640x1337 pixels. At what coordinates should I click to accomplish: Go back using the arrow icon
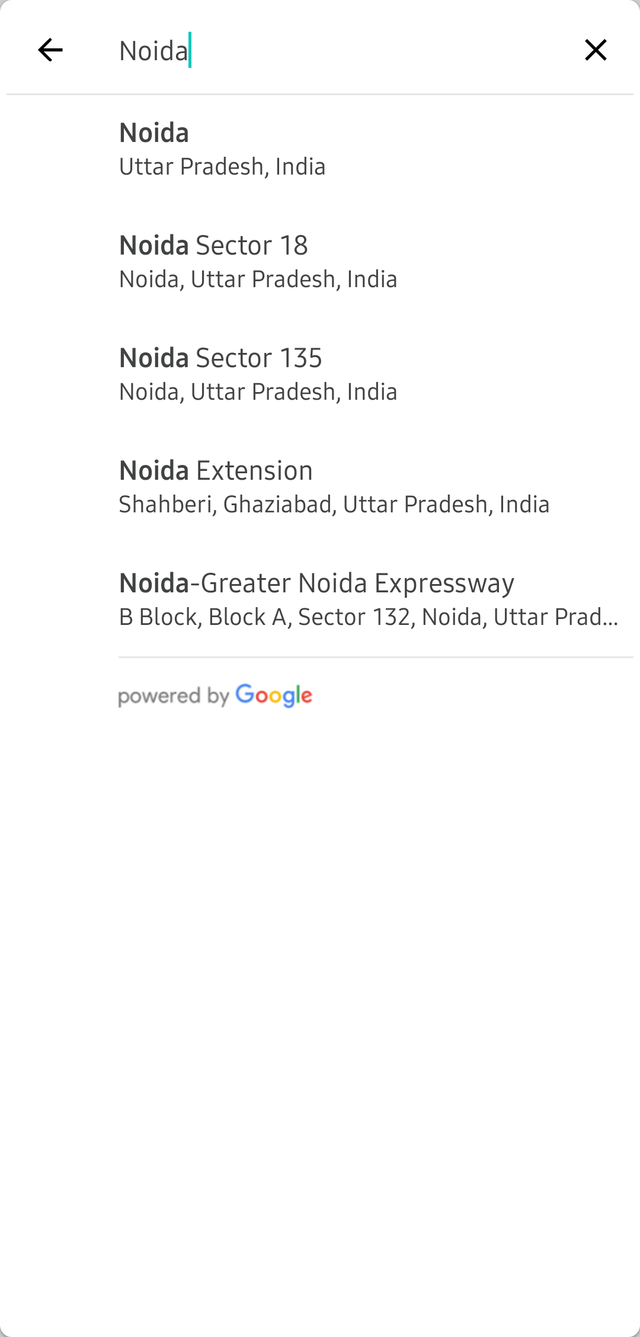(x=50, y=50)
